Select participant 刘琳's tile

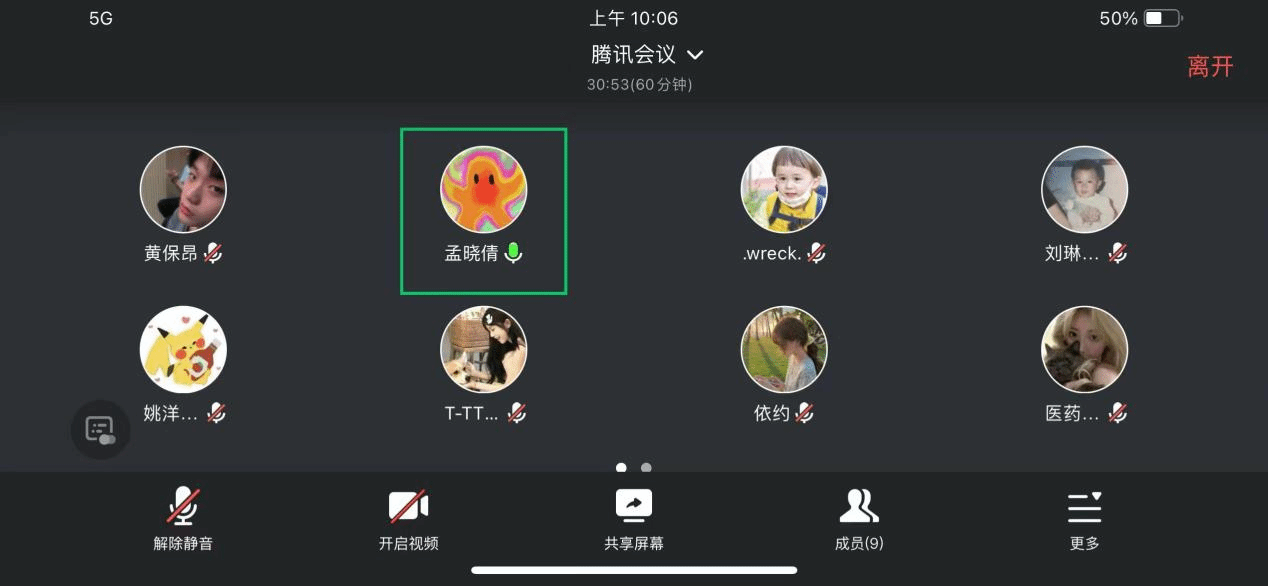[1085, 190]
